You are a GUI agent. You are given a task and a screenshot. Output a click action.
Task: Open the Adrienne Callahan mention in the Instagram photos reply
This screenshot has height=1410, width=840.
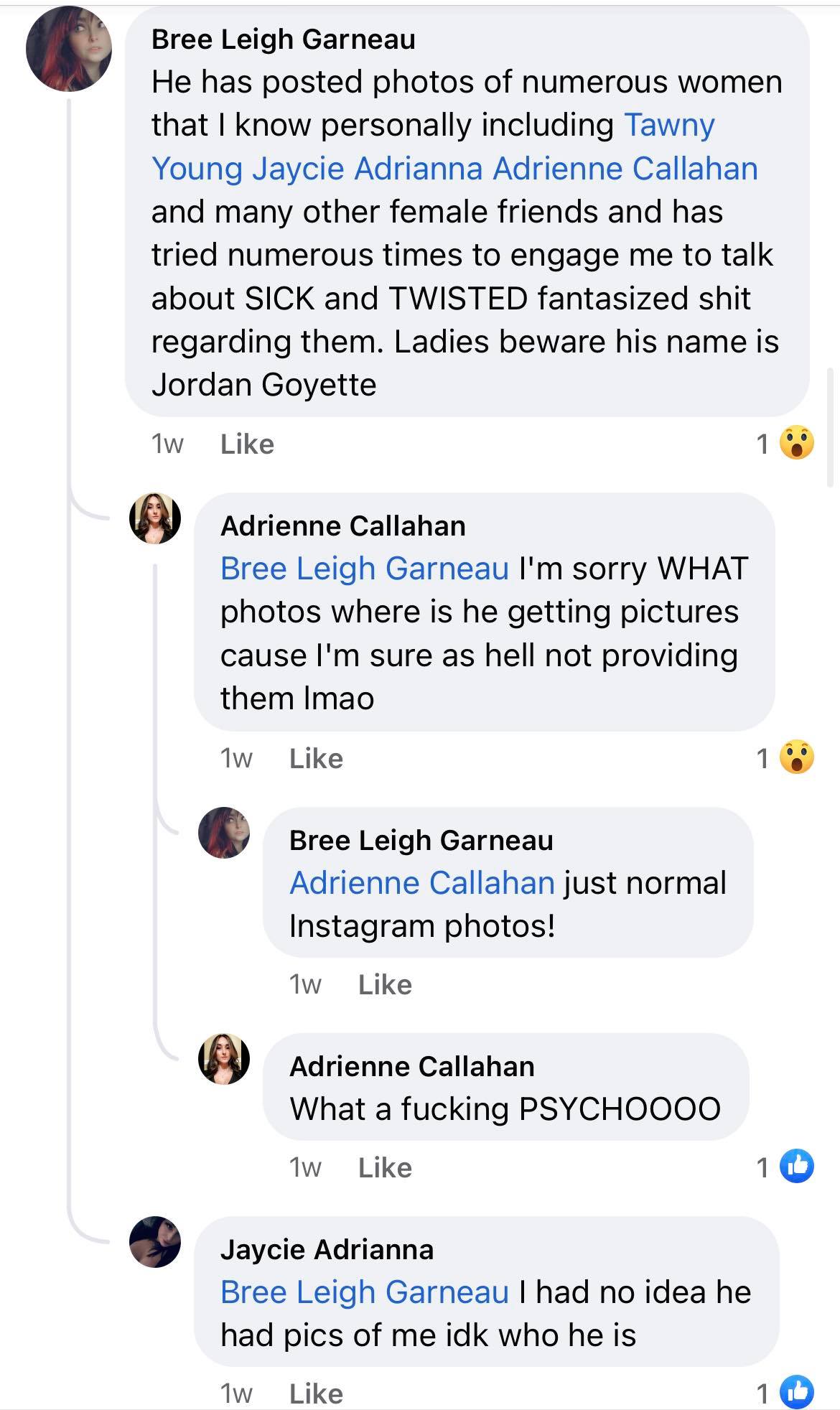pyautogui.click(x=421, y=883)
